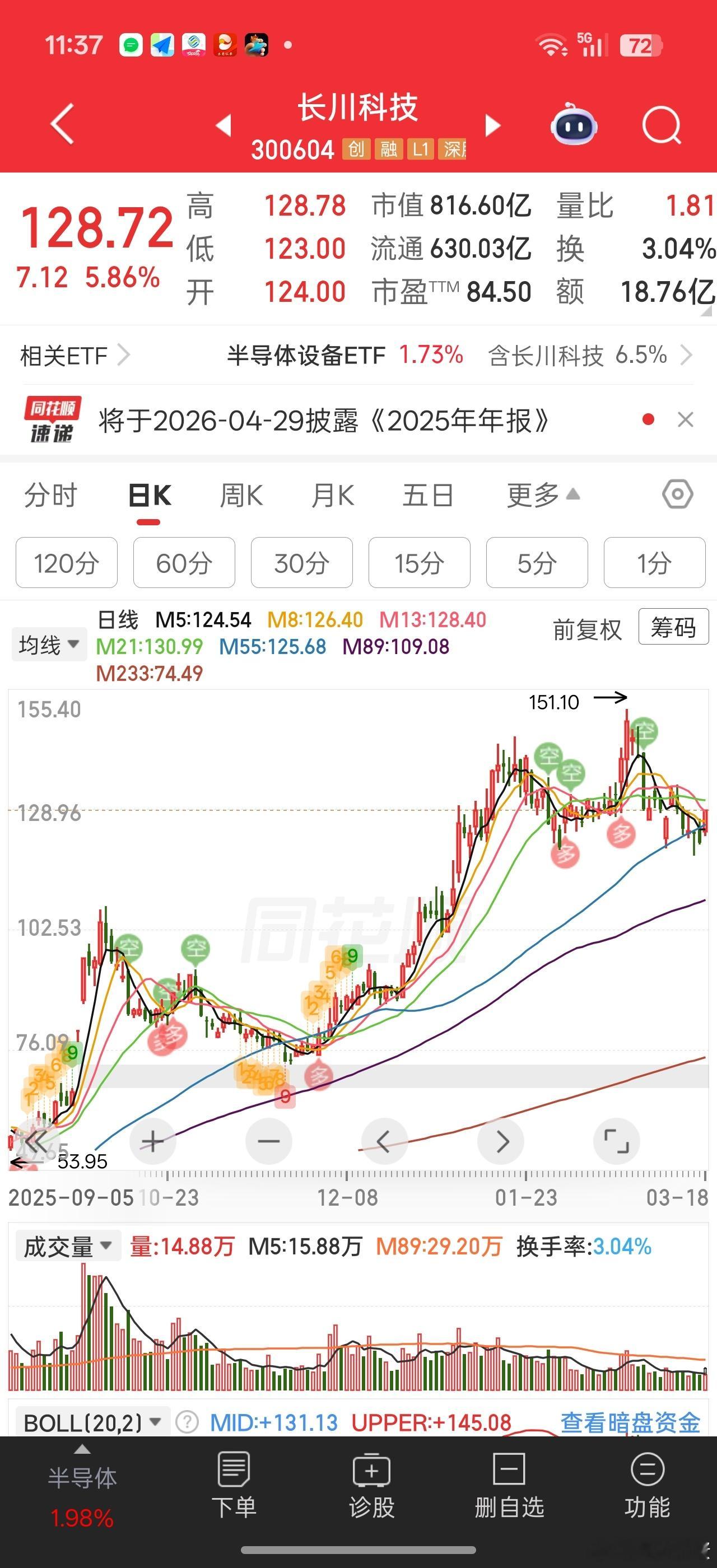The height and width of the screenshot is (1568, 717).
Task: Open the 均线 moving average dropdown
Action: (49, 643)
